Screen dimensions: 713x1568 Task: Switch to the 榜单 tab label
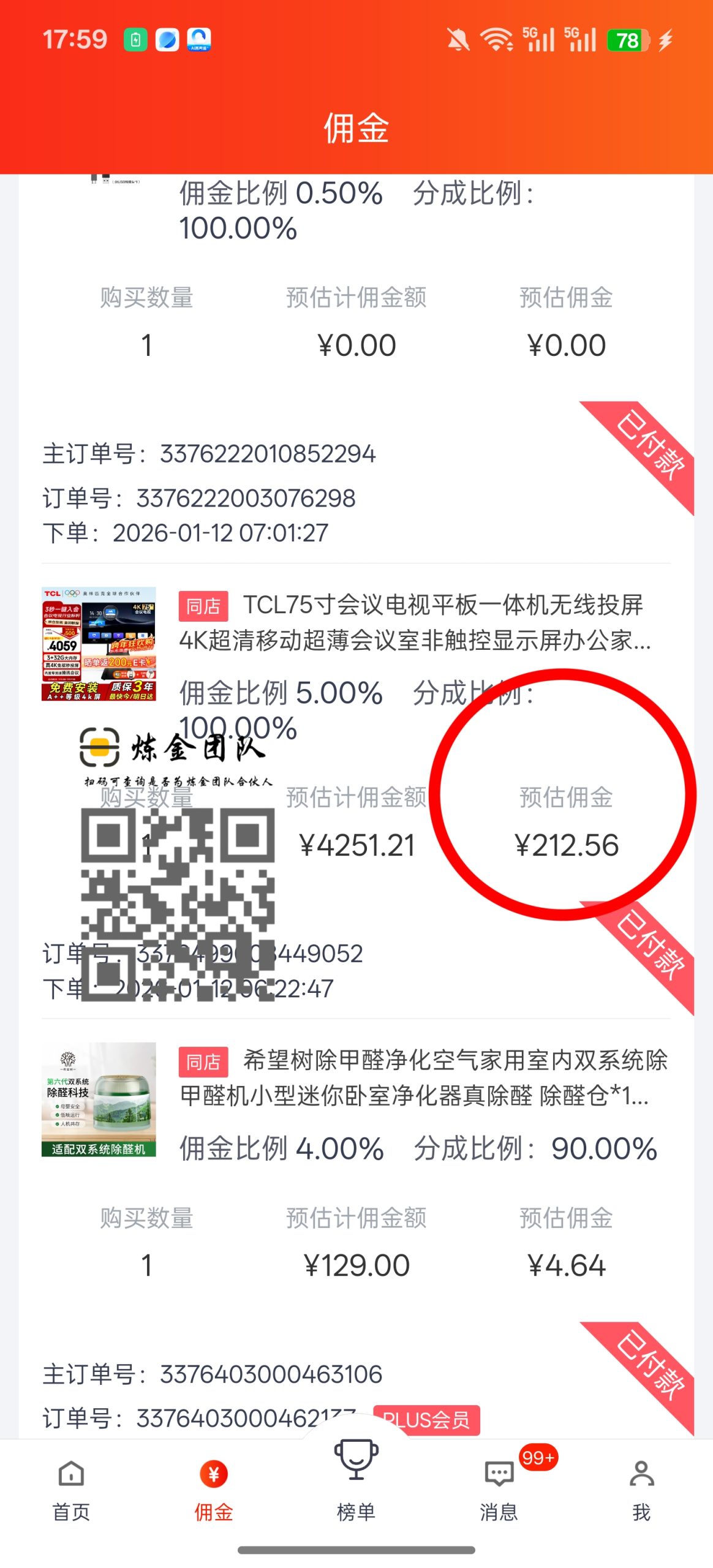(x=355, y=1513)
